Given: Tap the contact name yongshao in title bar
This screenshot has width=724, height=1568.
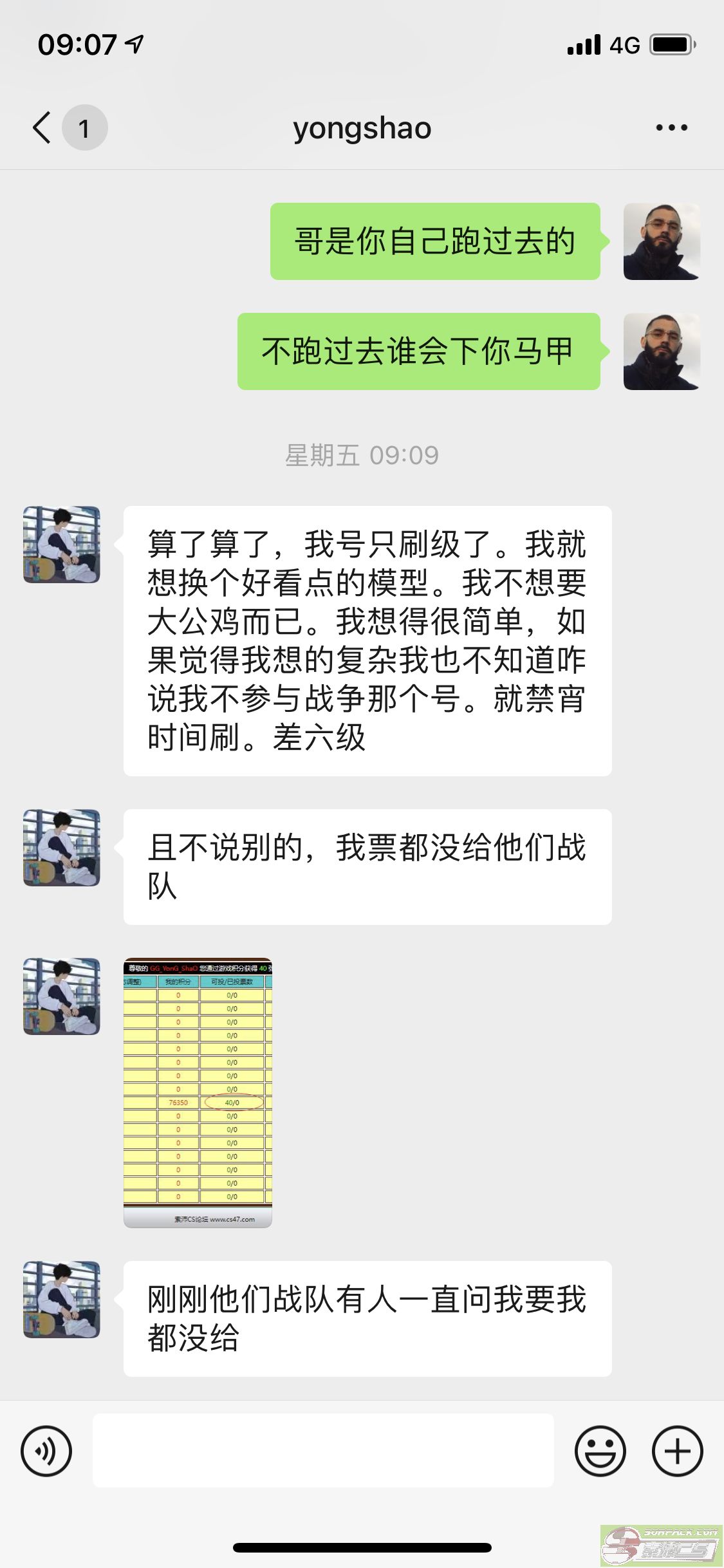Looking at the screenshot, I should (362, 127).
